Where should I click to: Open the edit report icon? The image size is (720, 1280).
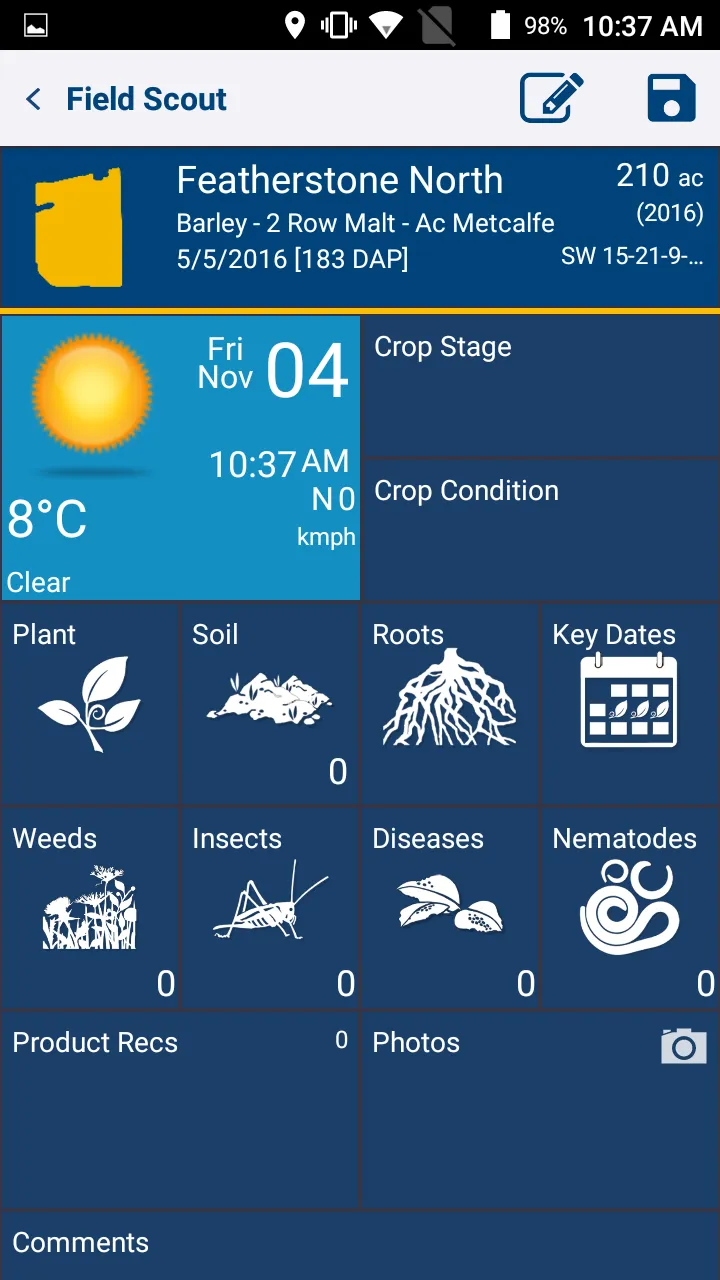[551, 97]
